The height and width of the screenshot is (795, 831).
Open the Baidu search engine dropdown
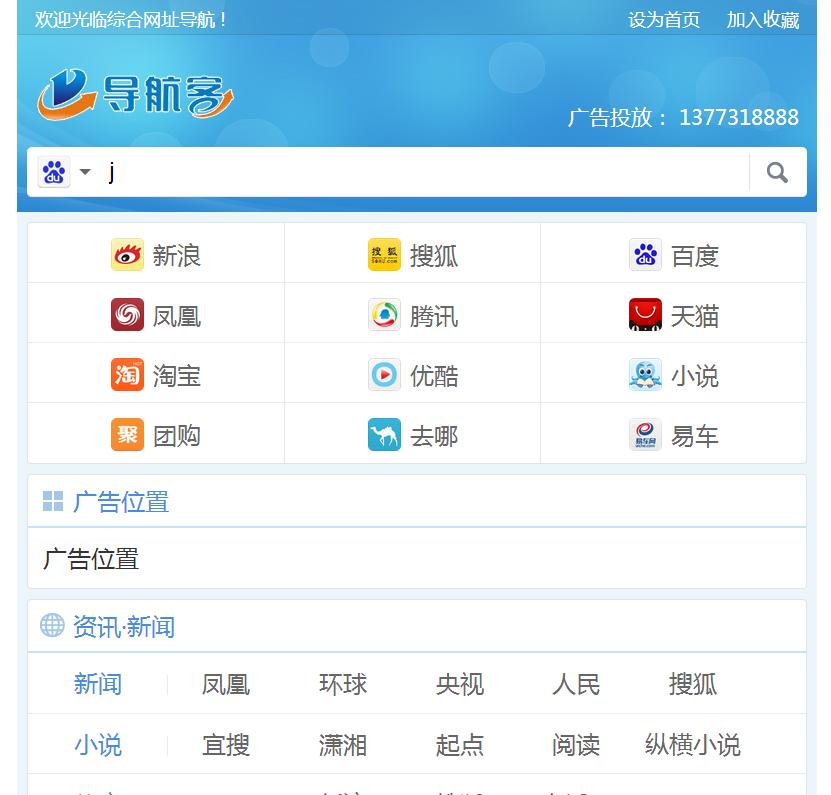click(x=65, y=172)
